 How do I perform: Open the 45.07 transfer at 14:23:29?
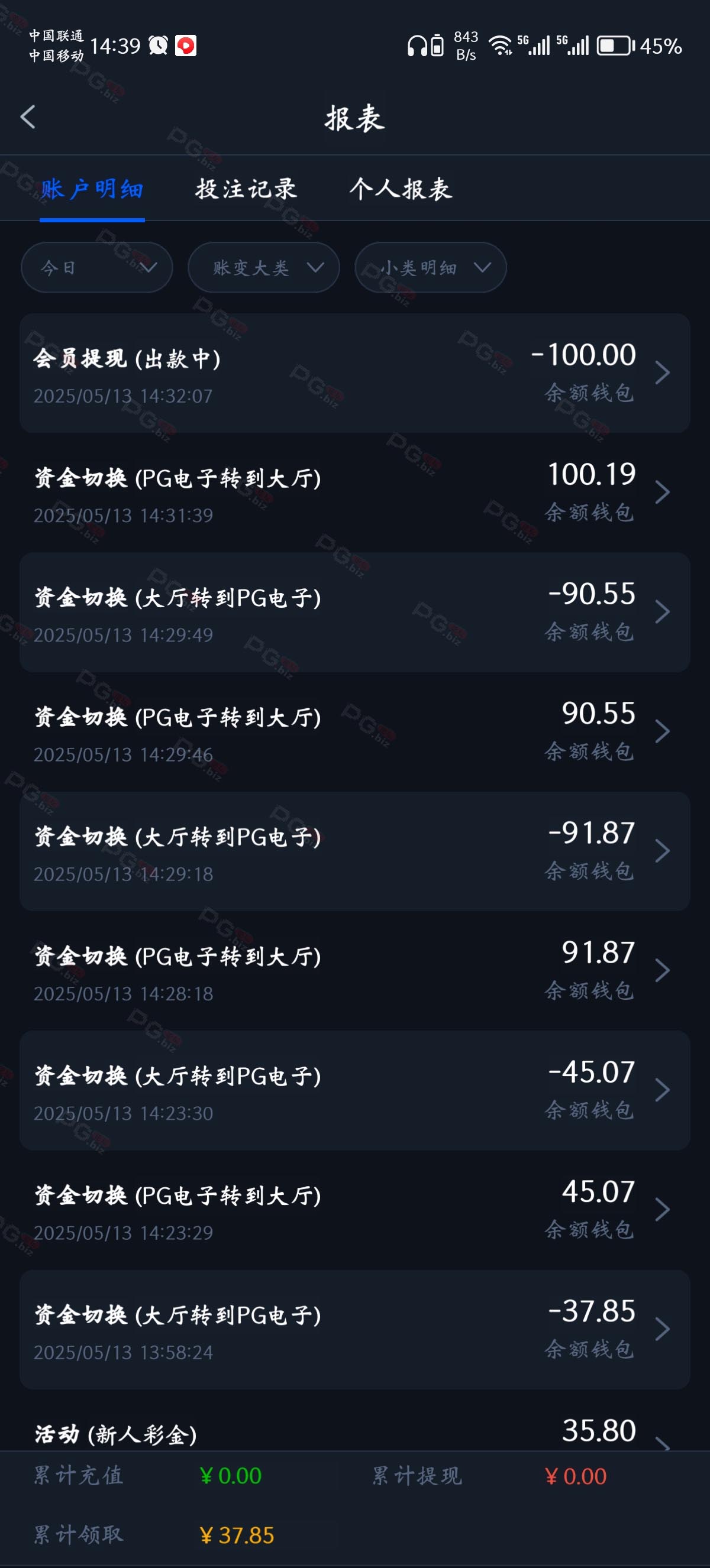355,1210
